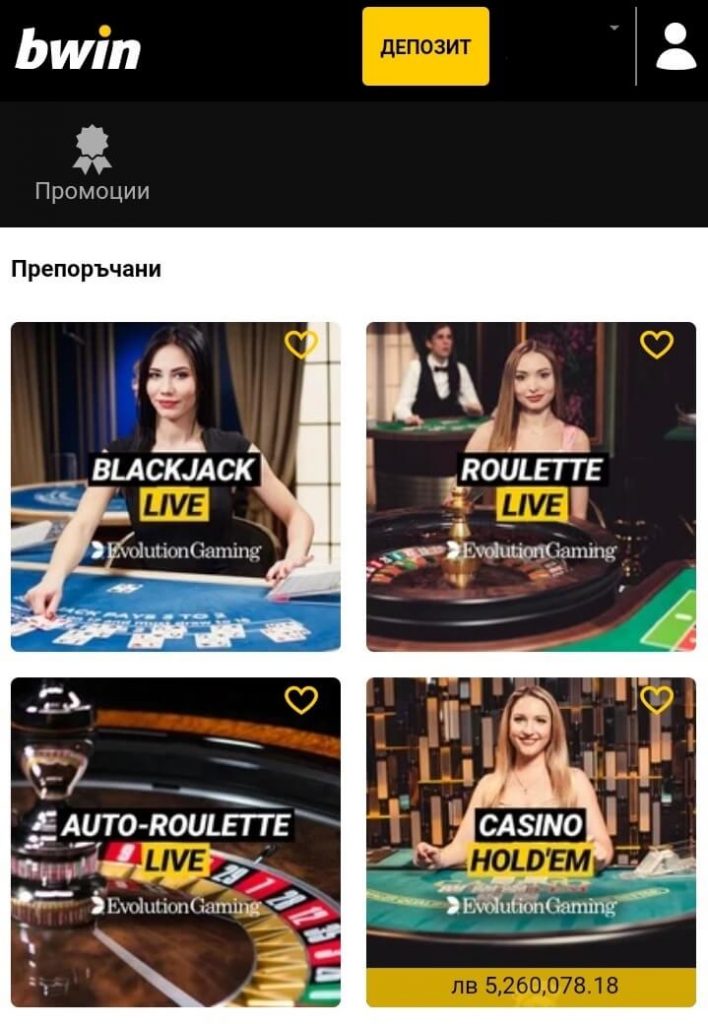Open Промоции section
708x1024 pixels.
click(92, 165)
